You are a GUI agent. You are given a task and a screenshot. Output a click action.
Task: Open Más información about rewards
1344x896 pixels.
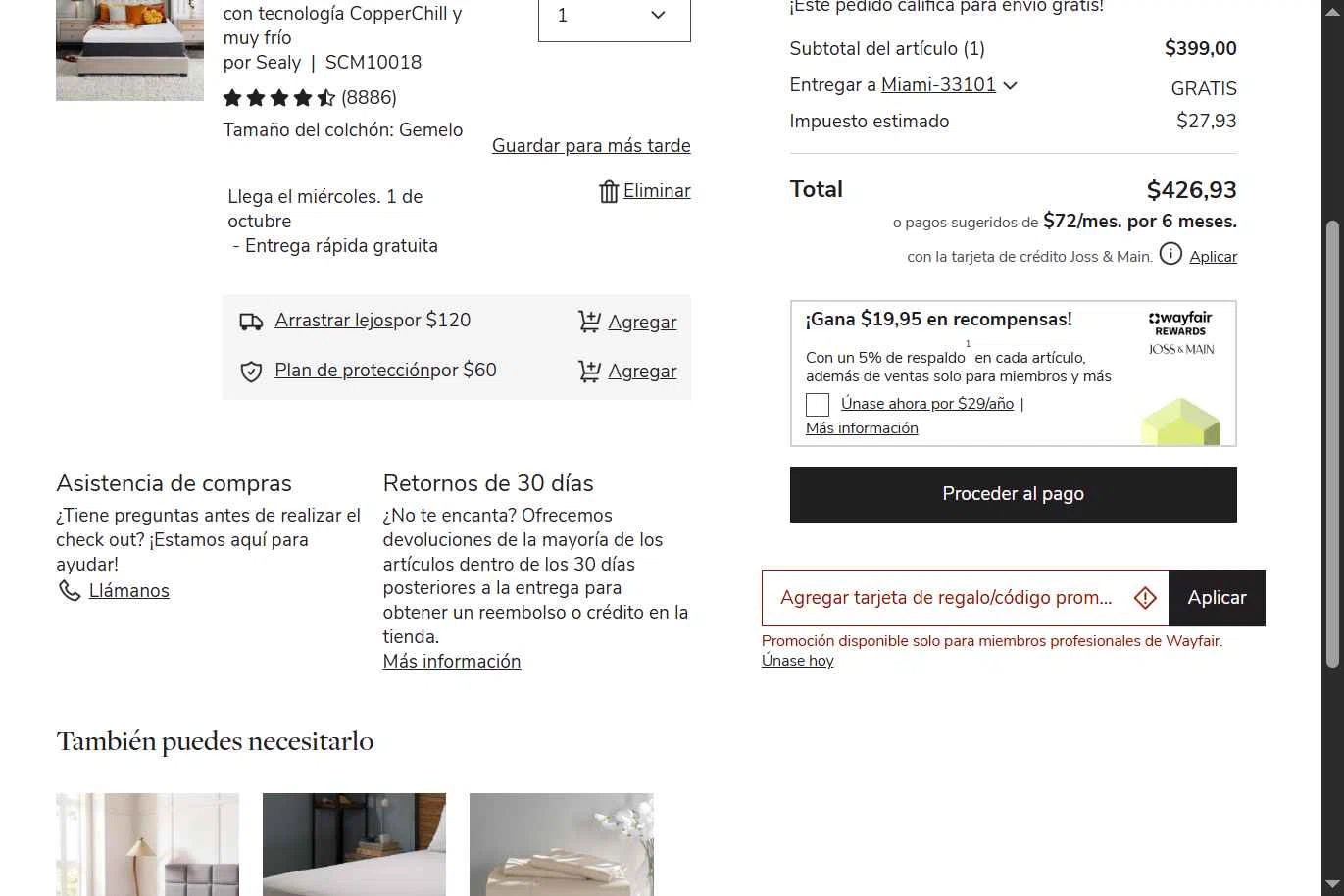862,428
